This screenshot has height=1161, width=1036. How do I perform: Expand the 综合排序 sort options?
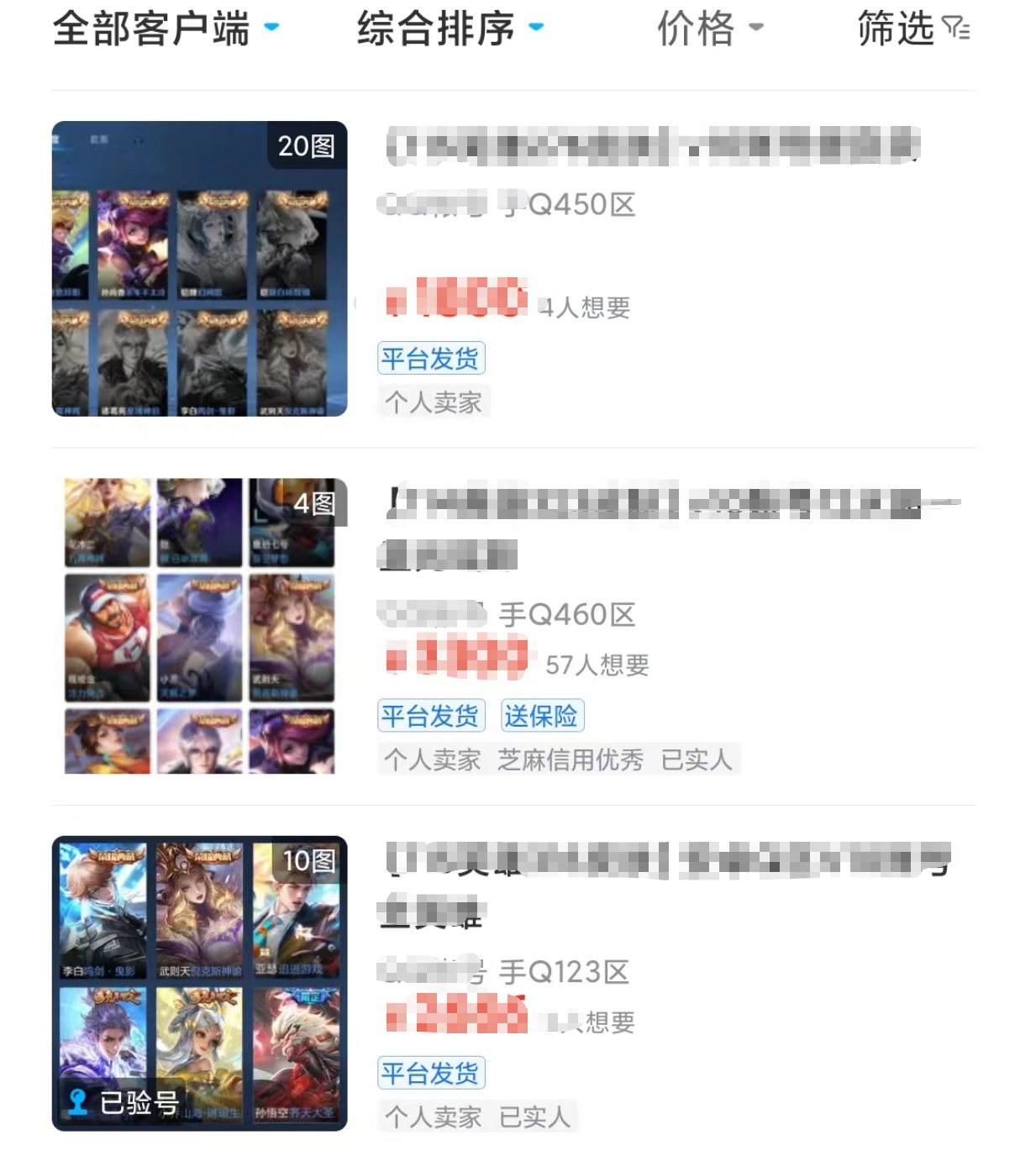click(x=450, y=29)
